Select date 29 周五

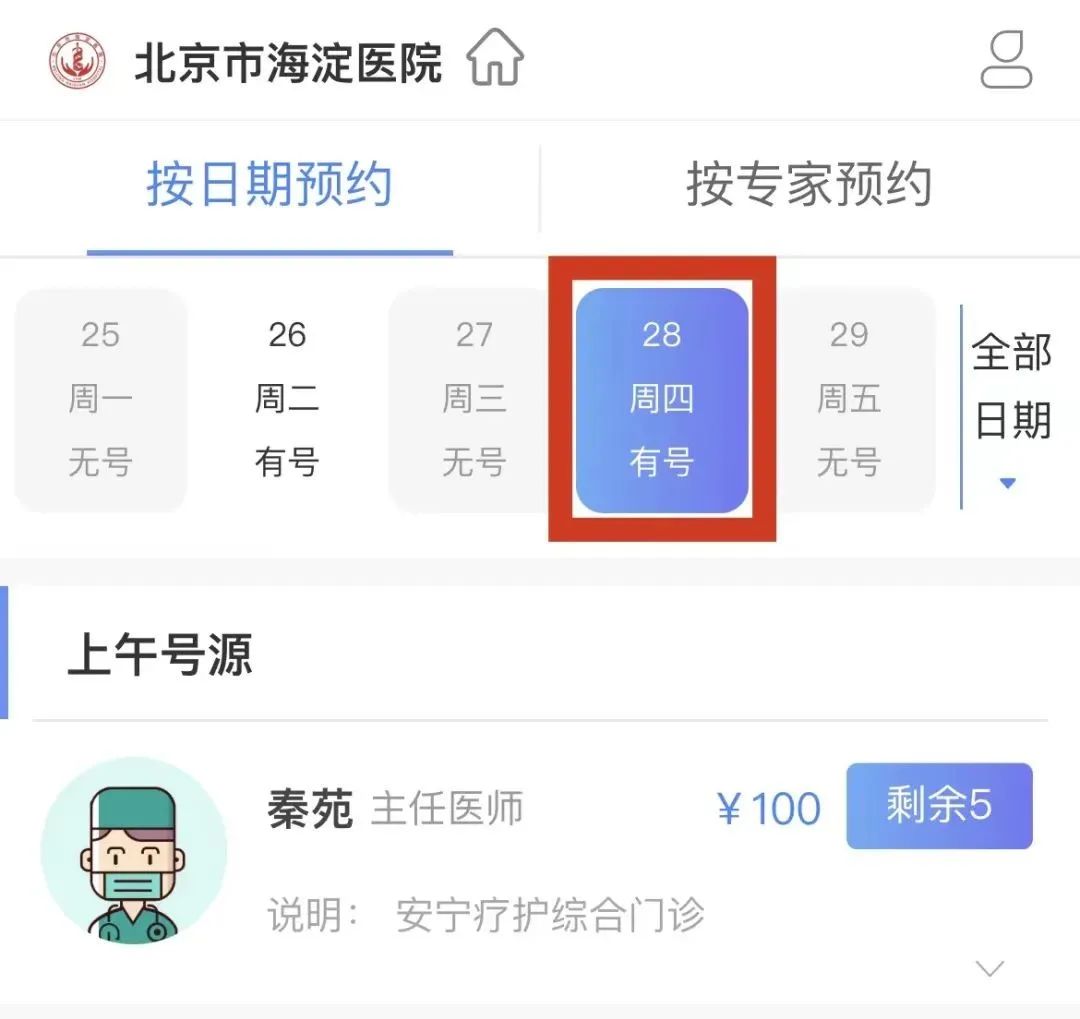click(848, 399)
